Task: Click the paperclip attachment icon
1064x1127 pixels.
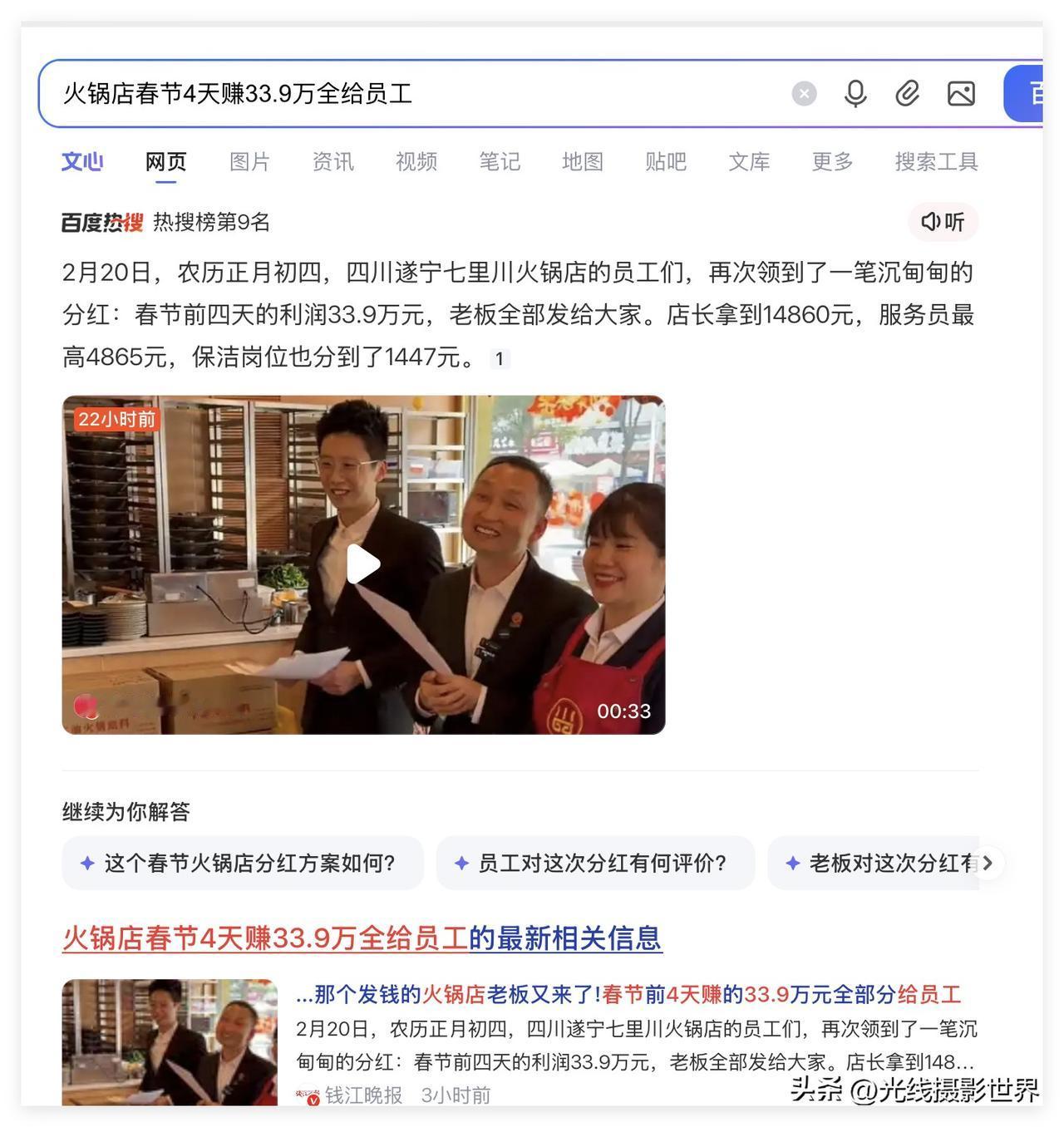Action: (x=908, y=93)
